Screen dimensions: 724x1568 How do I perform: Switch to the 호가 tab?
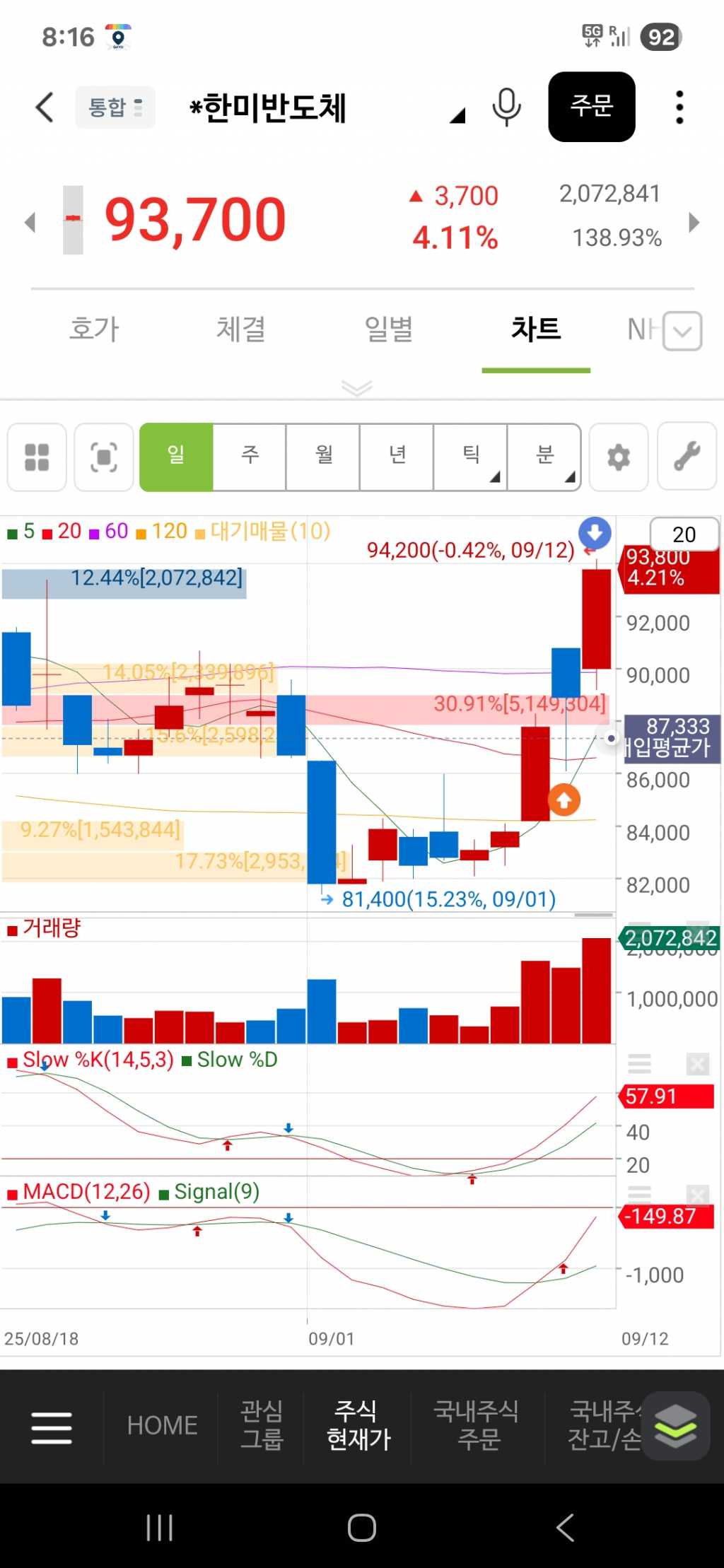click(x=95, y=329)
